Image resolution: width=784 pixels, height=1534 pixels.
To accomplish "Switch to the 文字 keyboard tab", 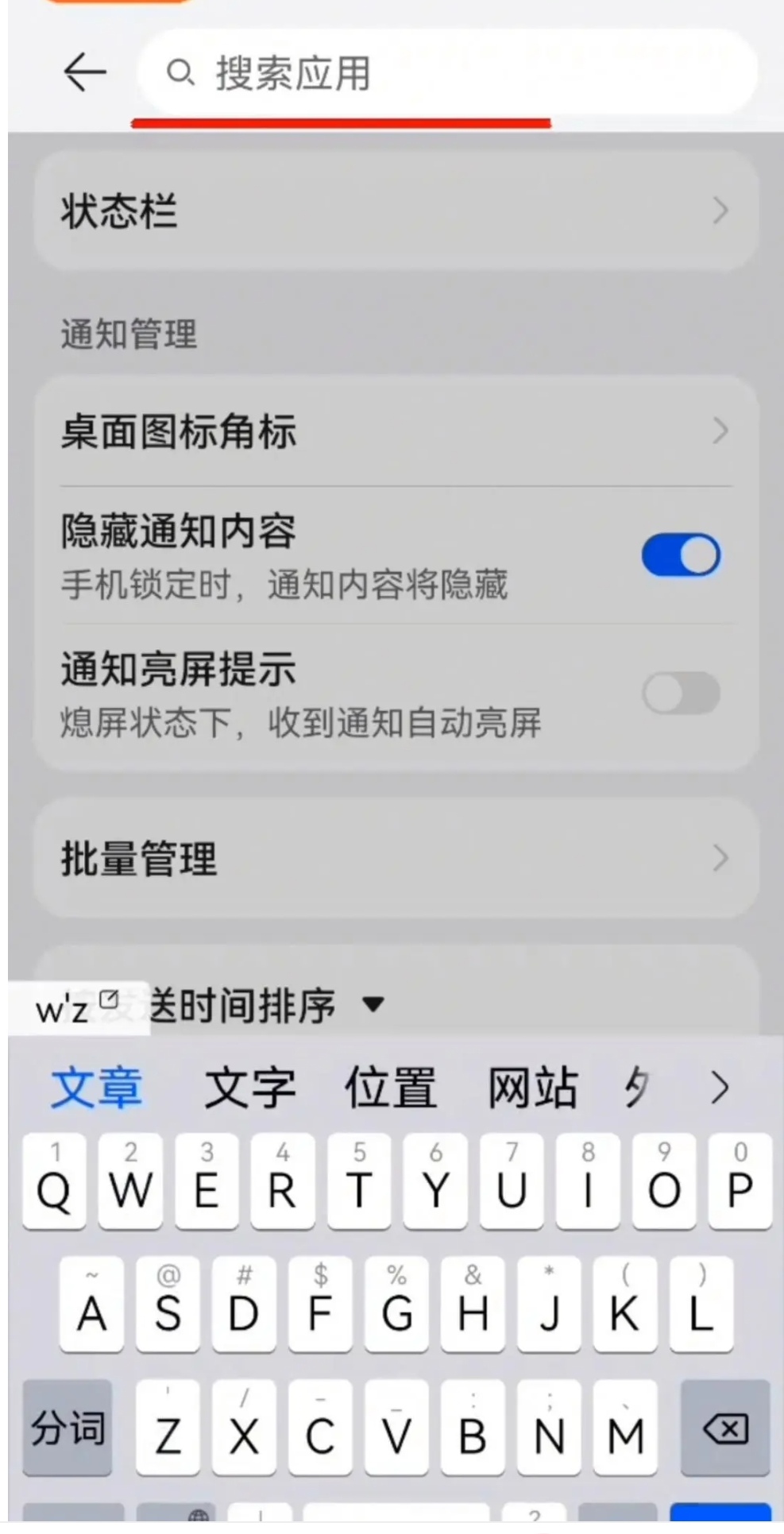I will (x=249, y=1087).
